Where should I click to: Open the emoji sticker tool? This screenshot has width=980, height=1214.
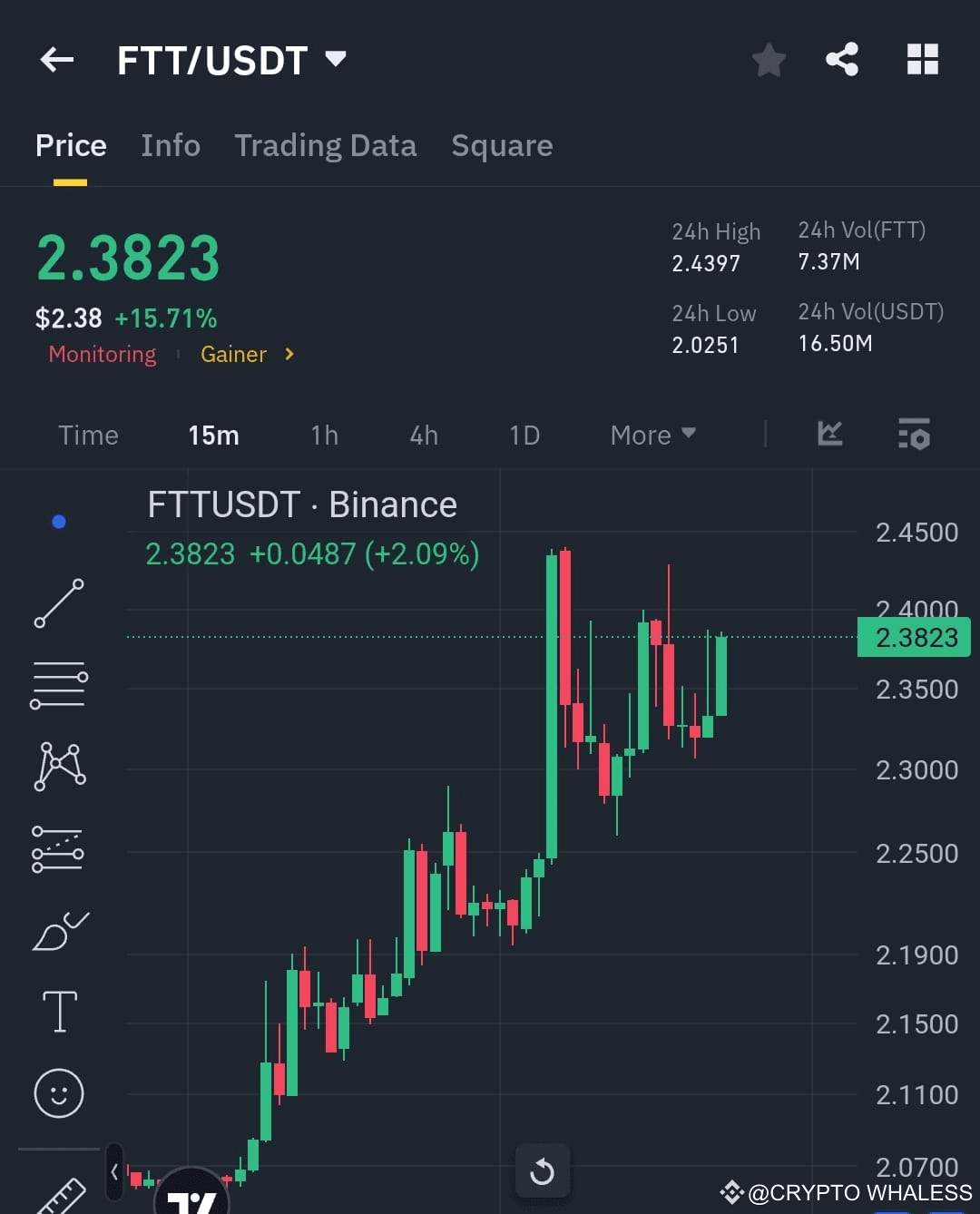pos(59,1093)
